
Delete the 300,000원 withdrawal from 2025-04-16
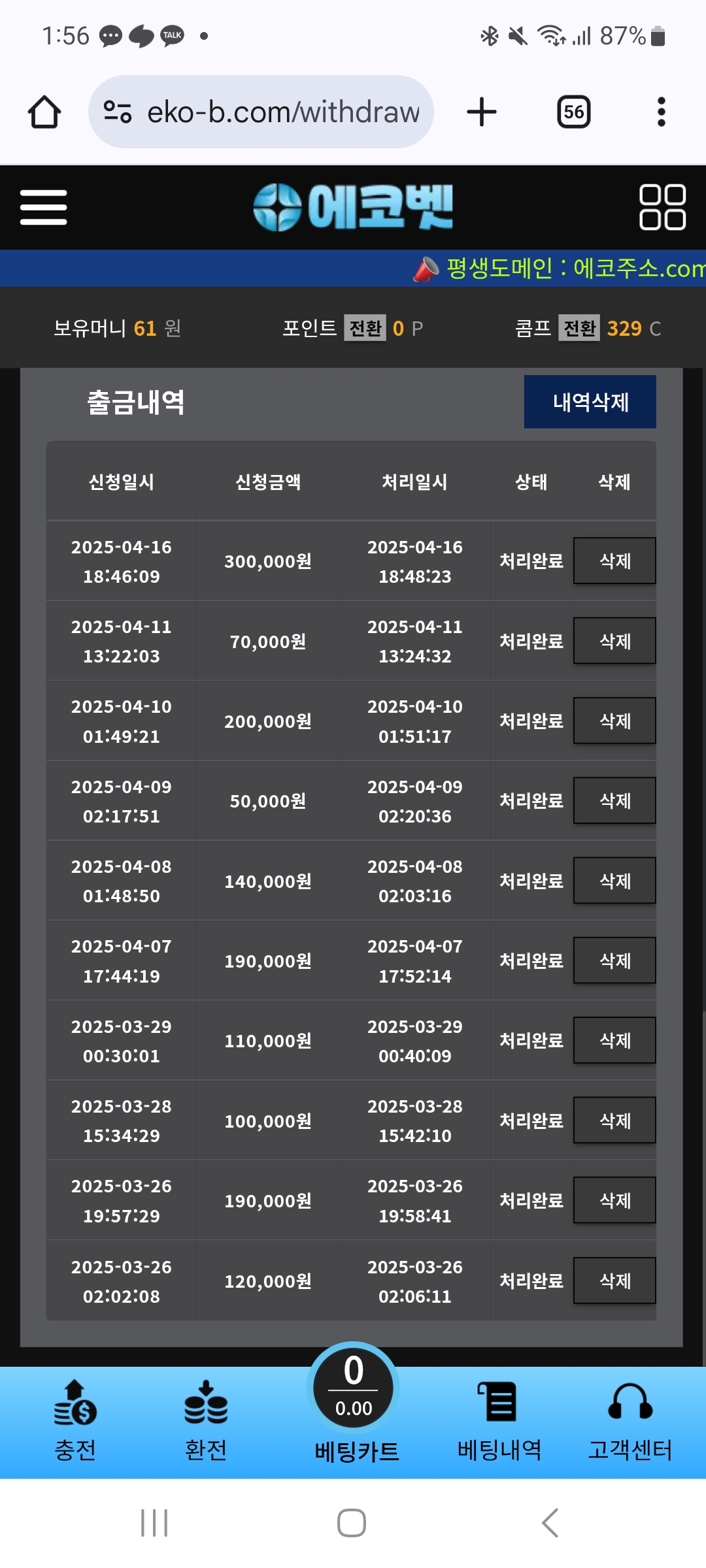614,561
